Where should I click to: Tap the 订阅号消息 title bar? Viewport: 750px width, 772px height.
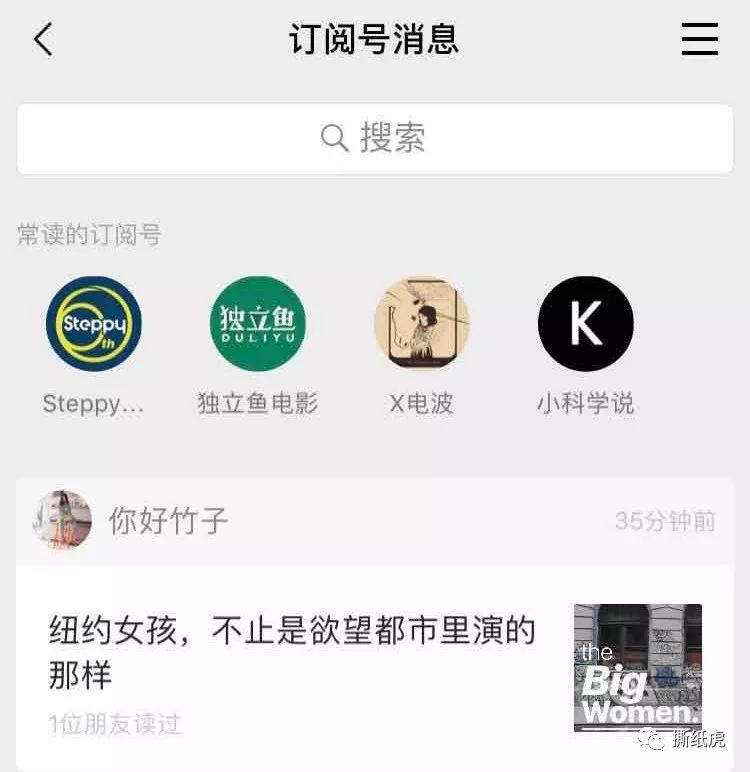(x=375, y=38)
